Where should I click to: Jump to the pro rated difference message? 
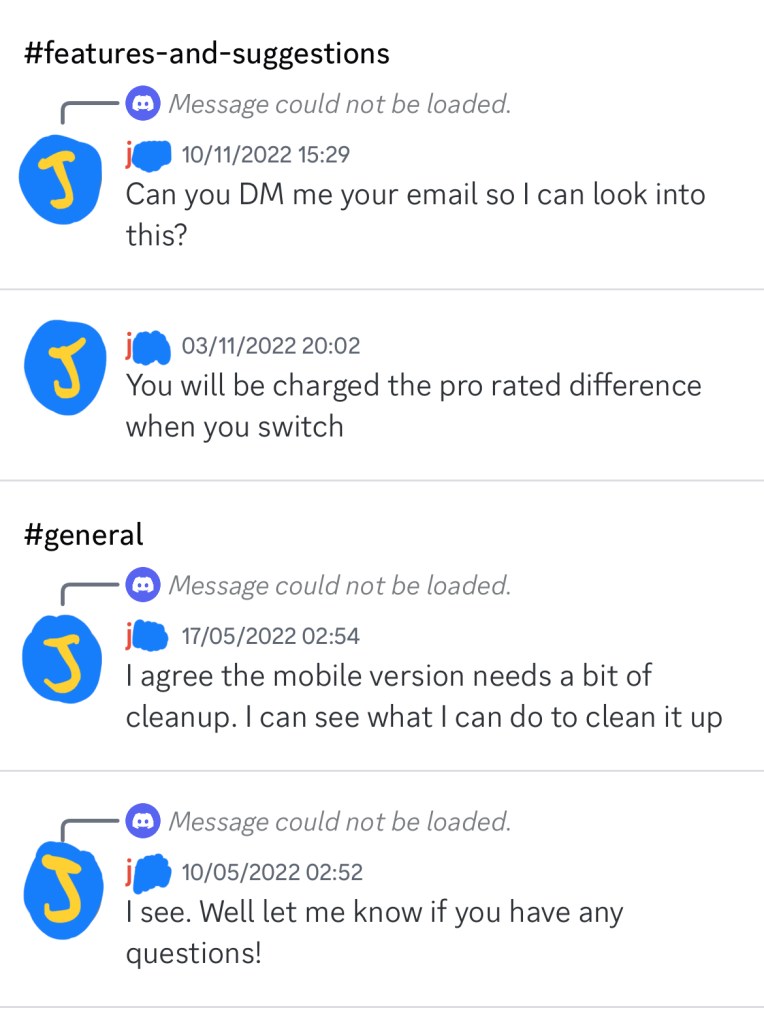tap(413, 406)
